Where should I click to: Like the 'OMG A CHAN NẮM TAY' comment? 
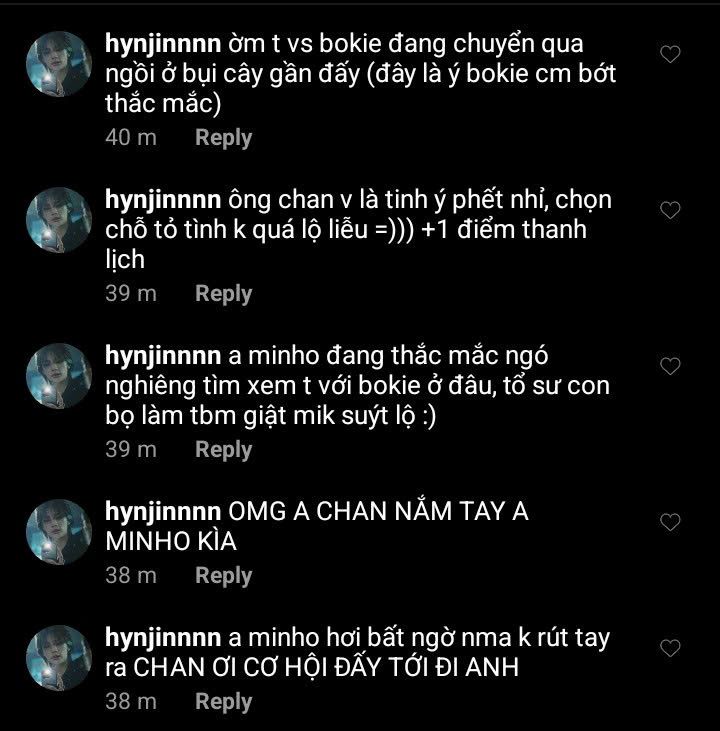pyautogui.click(x=671, y=522)
